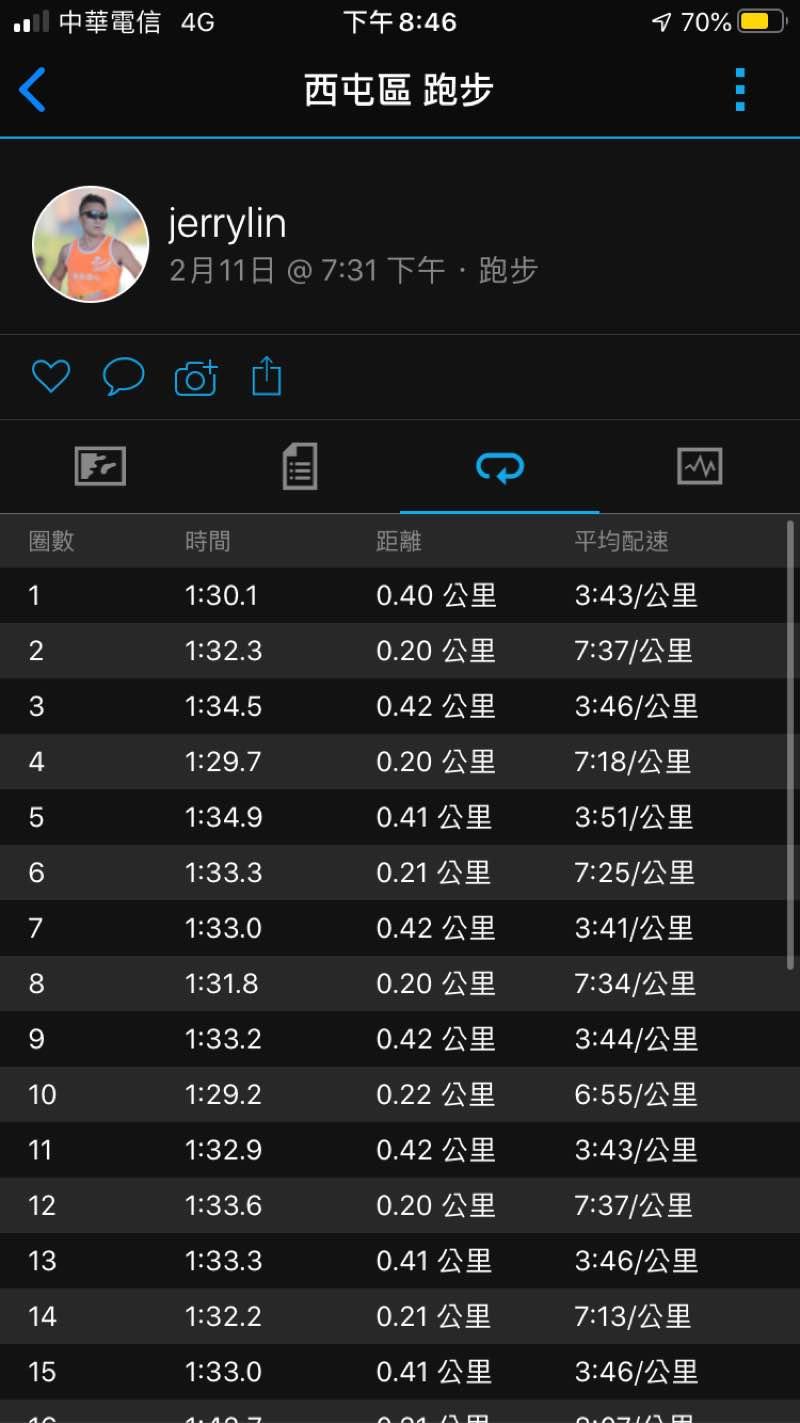Open the three-dot overflow menu
Viewport: 800px width, 1423px height.
(x=740, y=90)
